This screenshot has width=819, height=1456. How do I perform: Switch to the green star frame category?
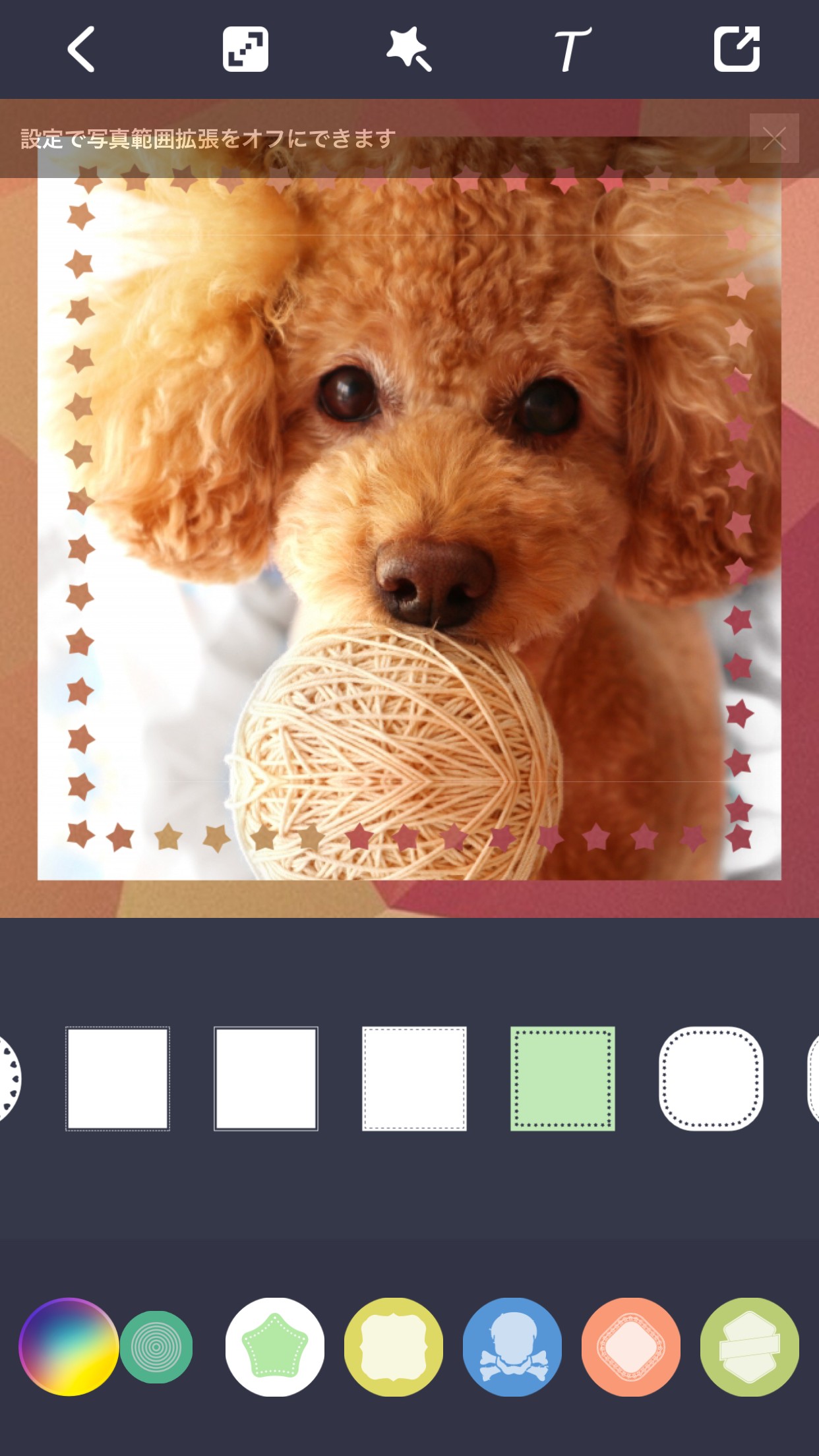[275, 1347]
